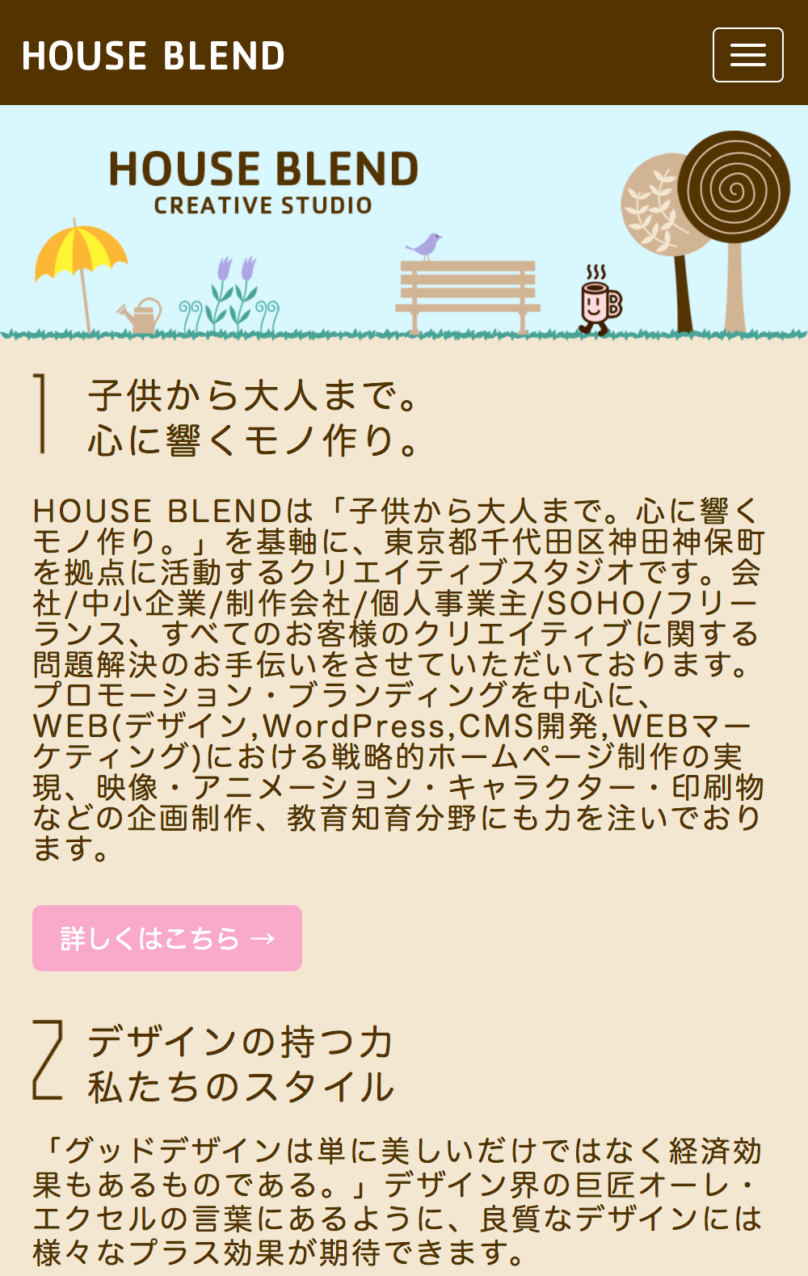Tap the HOUSE BLEND site title
Screen dimensions: 808x1276
tap(154, 56)
